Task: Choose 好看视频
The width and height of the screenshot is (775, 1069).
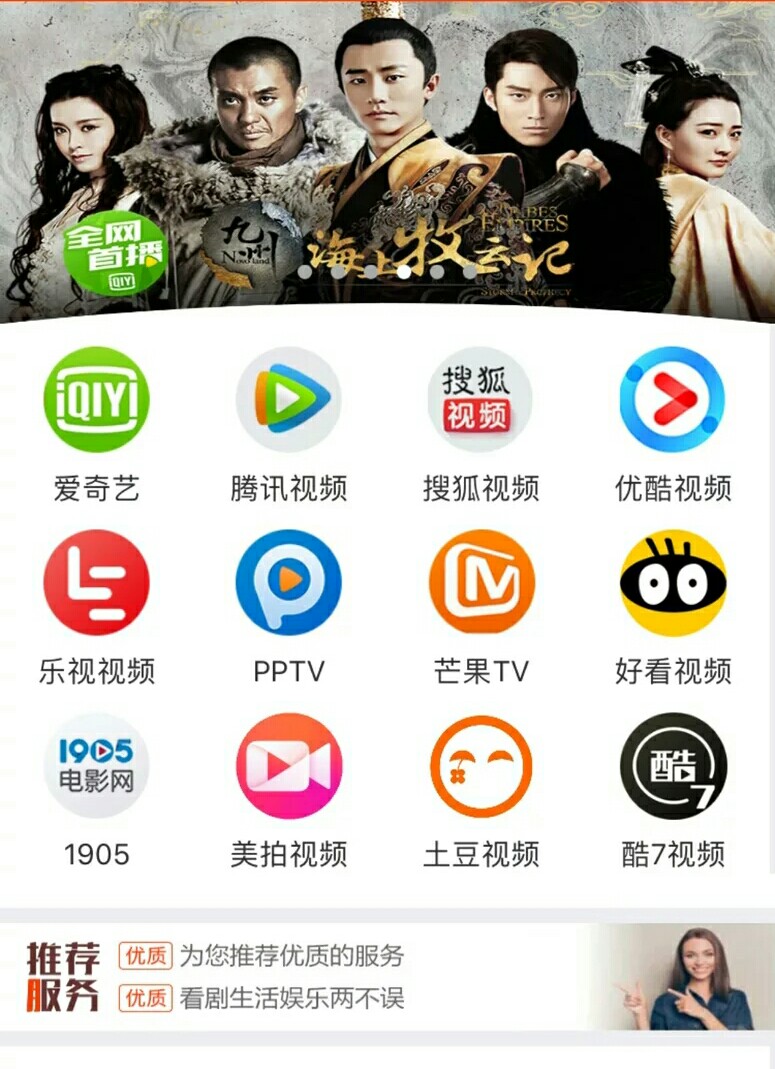Action: coord(672,583)
